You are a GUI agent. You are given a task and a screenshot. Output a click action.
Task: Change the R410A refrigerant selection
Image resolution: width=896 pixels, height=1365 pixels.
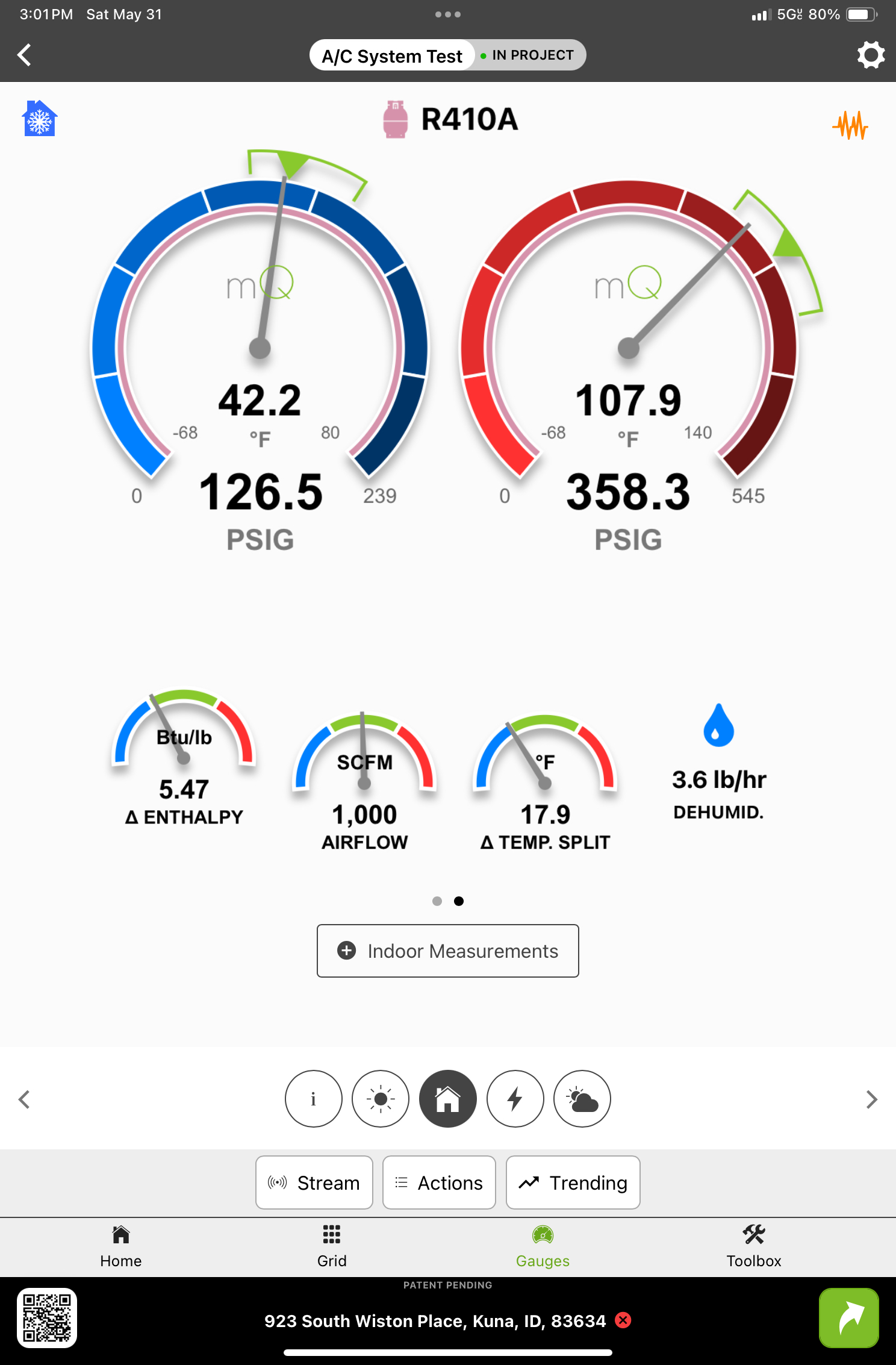click(450, 119)
